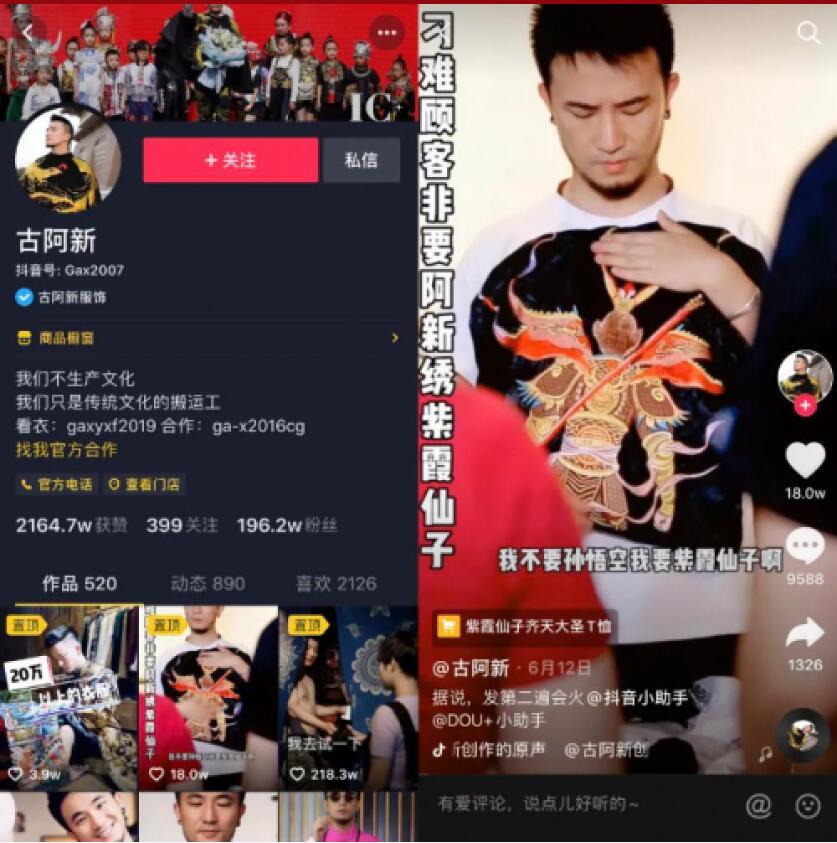This screenshot has height=843, width=837.
Task: Go back from the profile page
Action: point(28,33)
